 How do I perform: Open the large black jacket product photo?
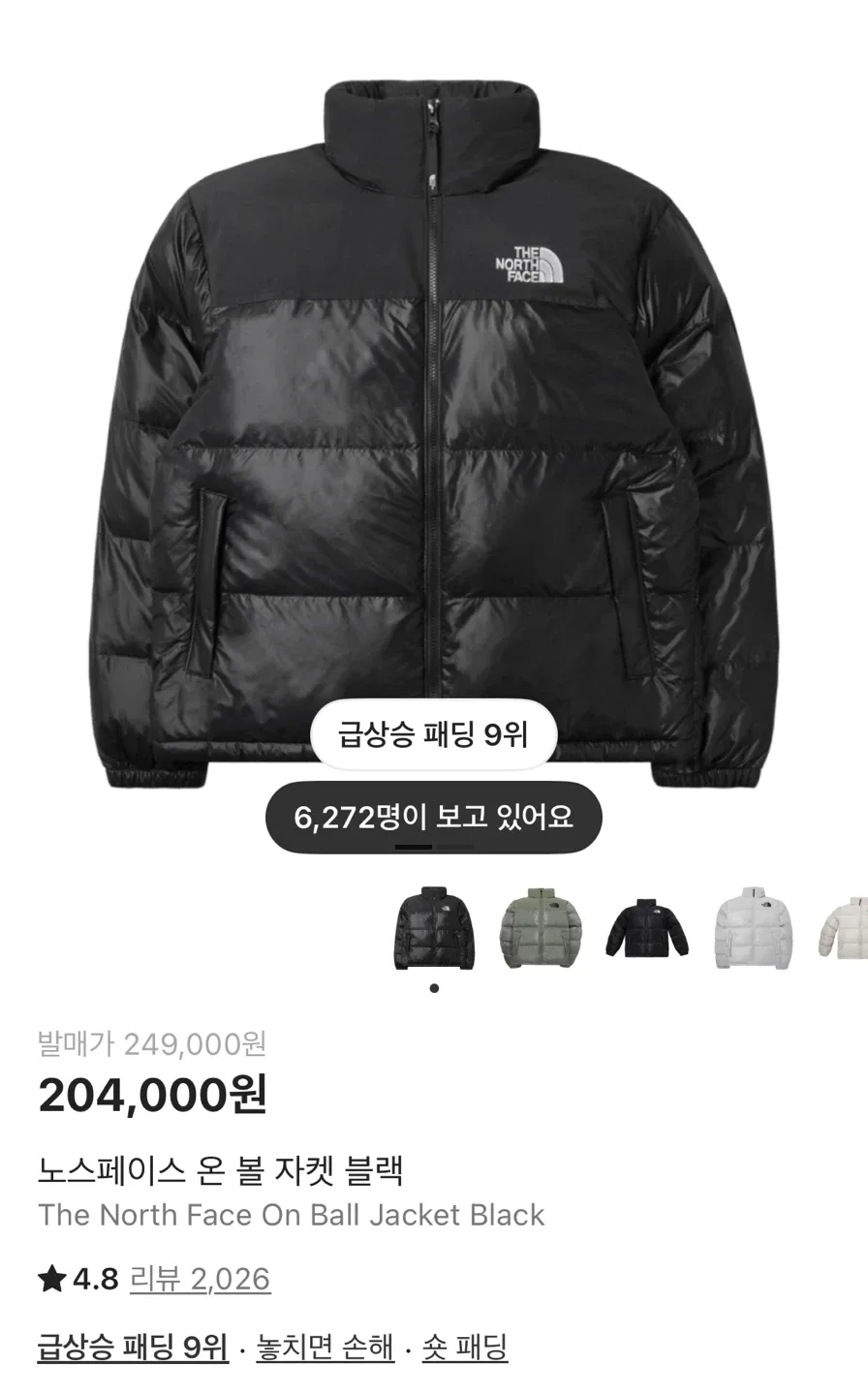point(434,387)
